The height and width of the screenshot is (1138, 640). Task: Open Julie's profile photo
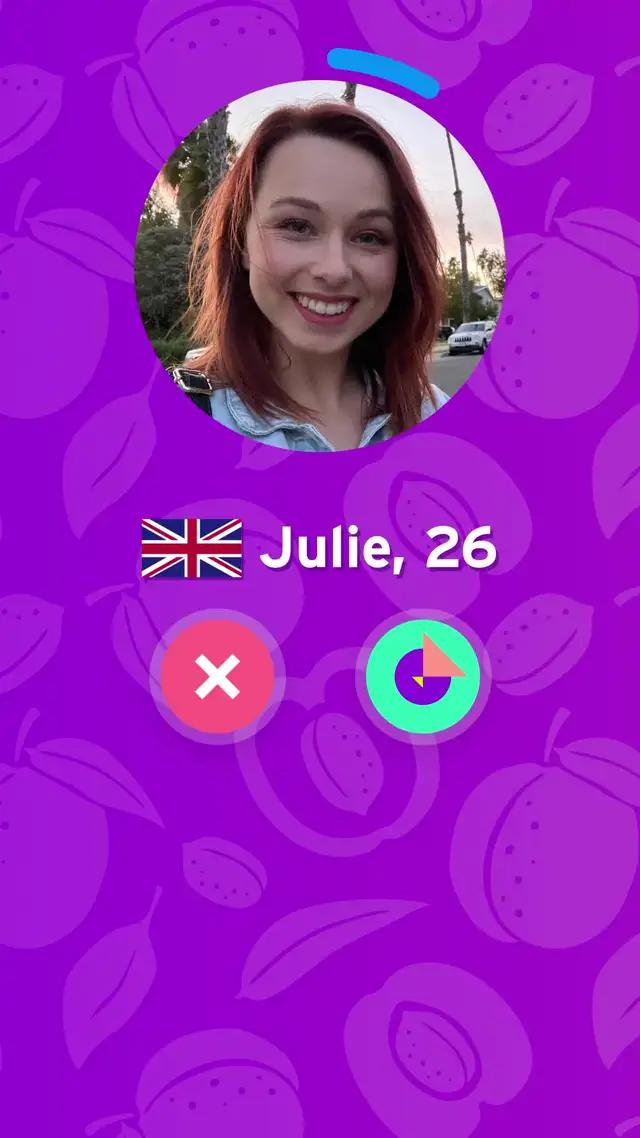tap(320, 266)
